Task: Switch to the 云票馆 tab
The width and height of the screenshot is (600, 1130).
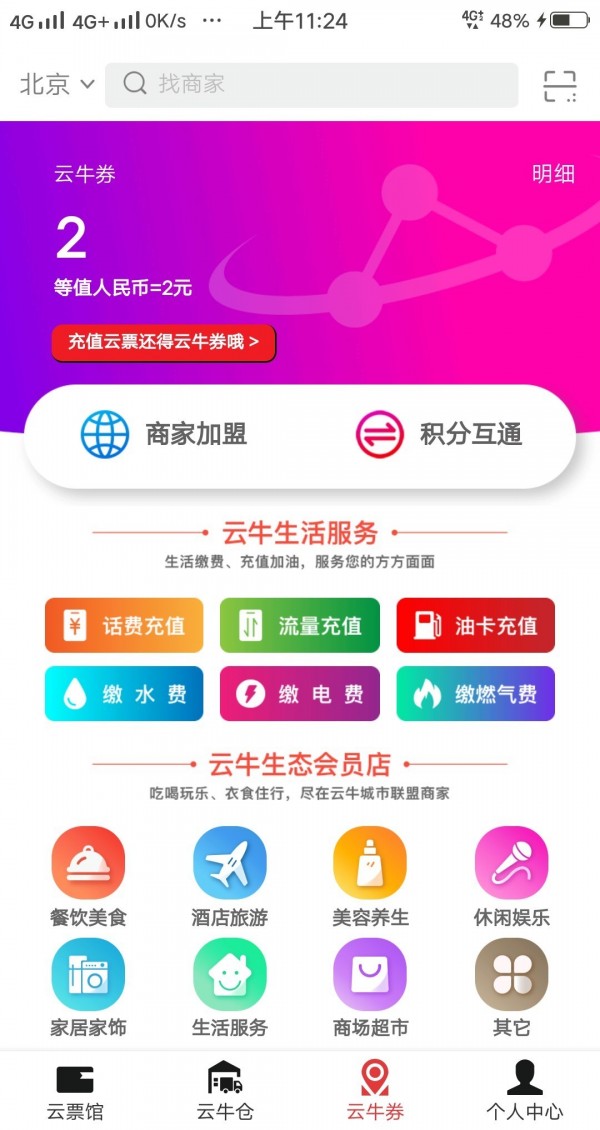Action: tap(75, 1090)
